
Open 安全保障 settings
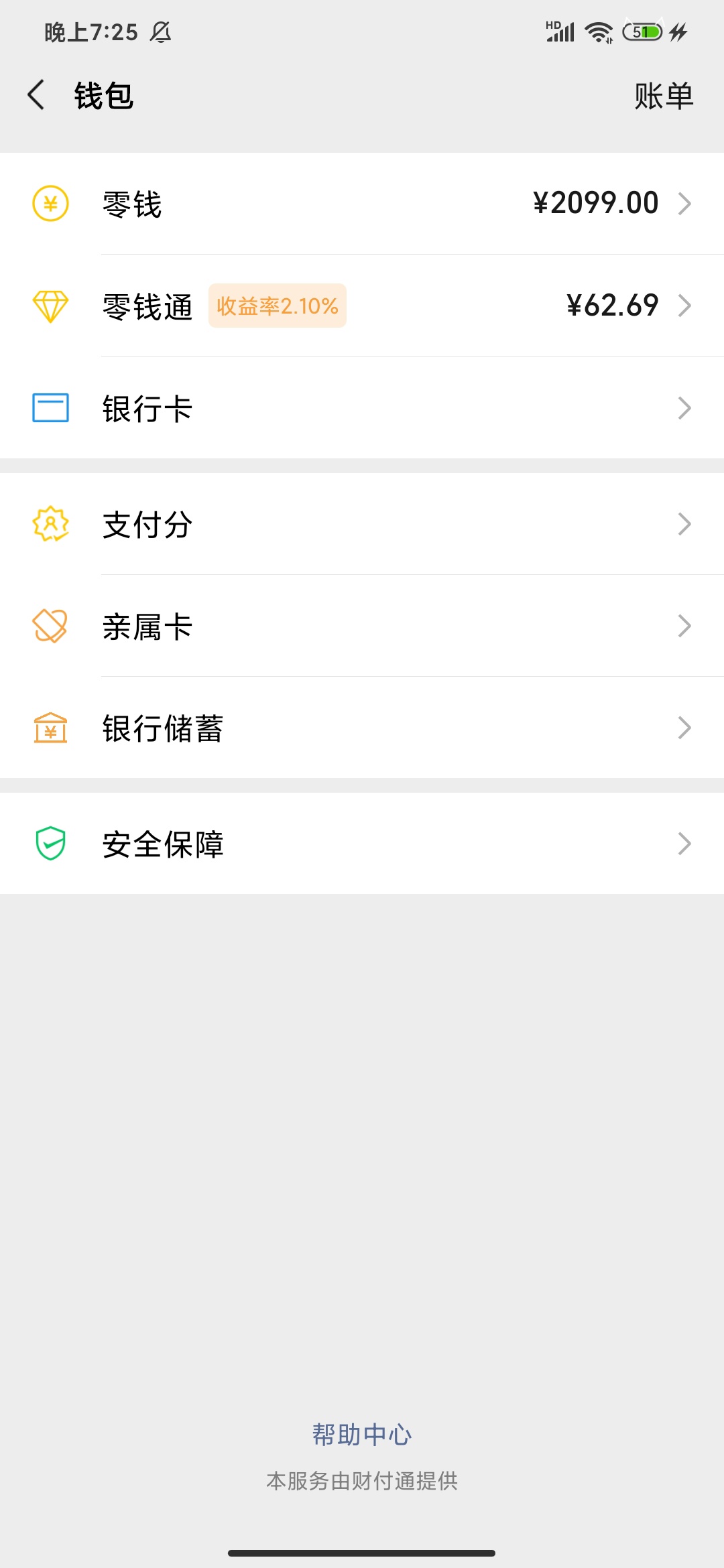pyautogui.click(x=362, y=843)
